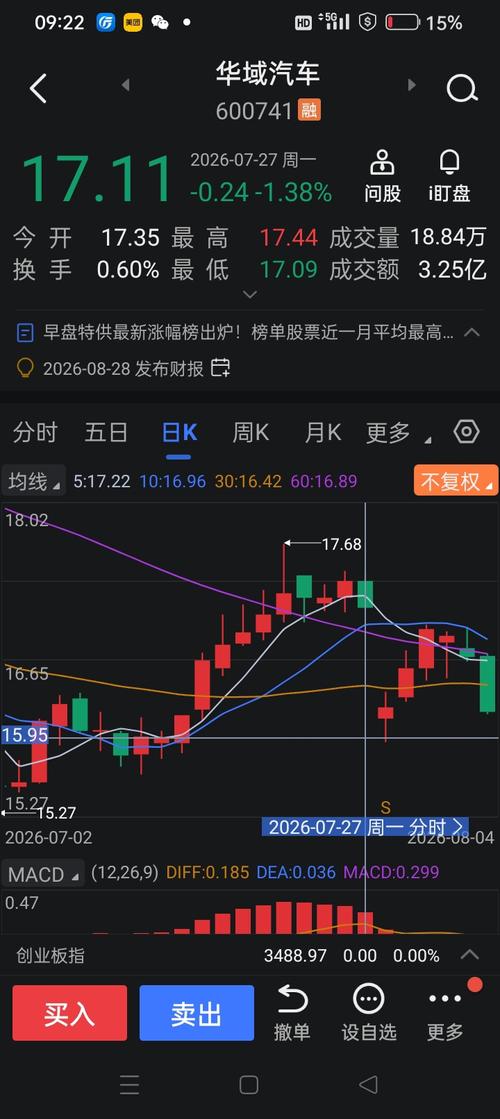Expand more quote details chevron
500x1119 pixels.
coord(250,294)
